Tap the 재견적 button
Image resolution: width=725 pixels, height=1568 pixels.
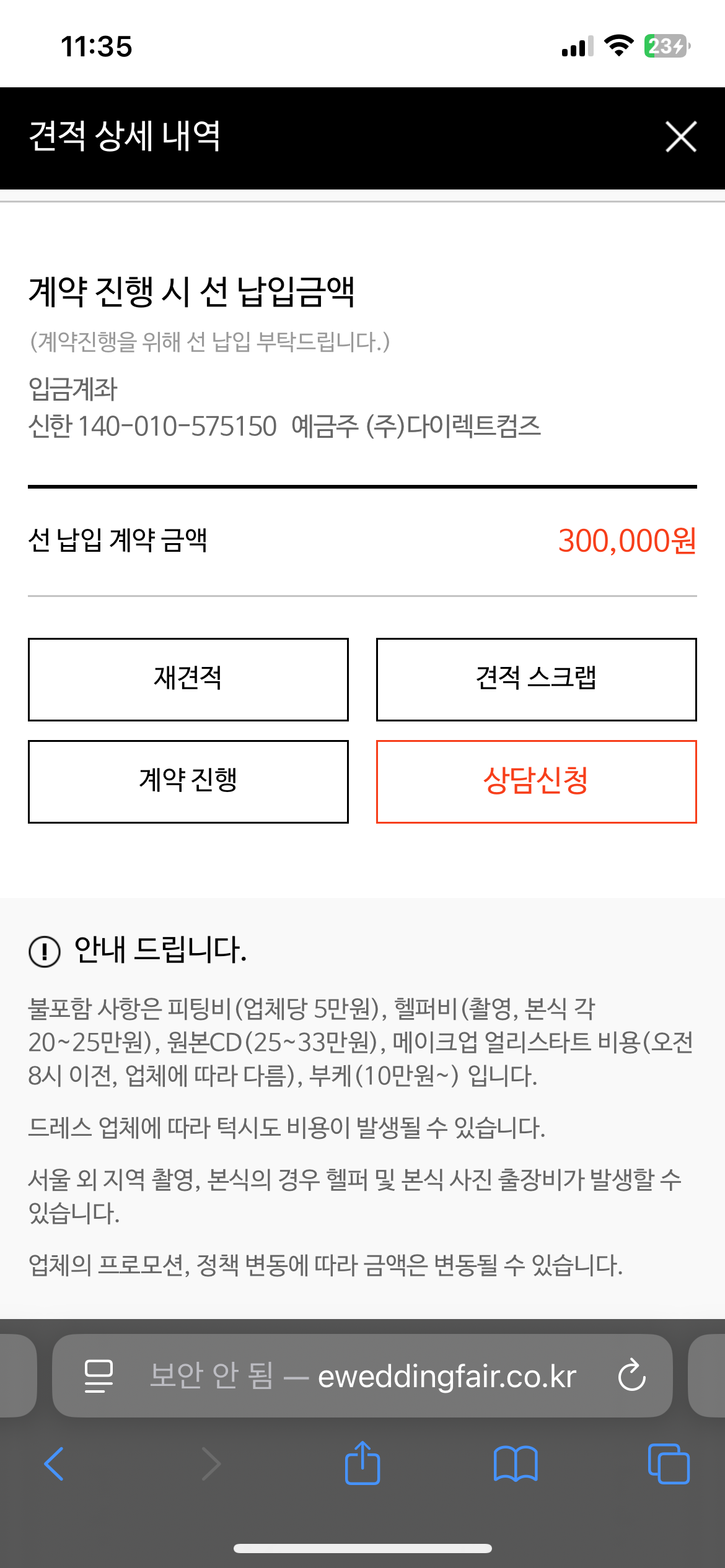click(x=188, y=679)
